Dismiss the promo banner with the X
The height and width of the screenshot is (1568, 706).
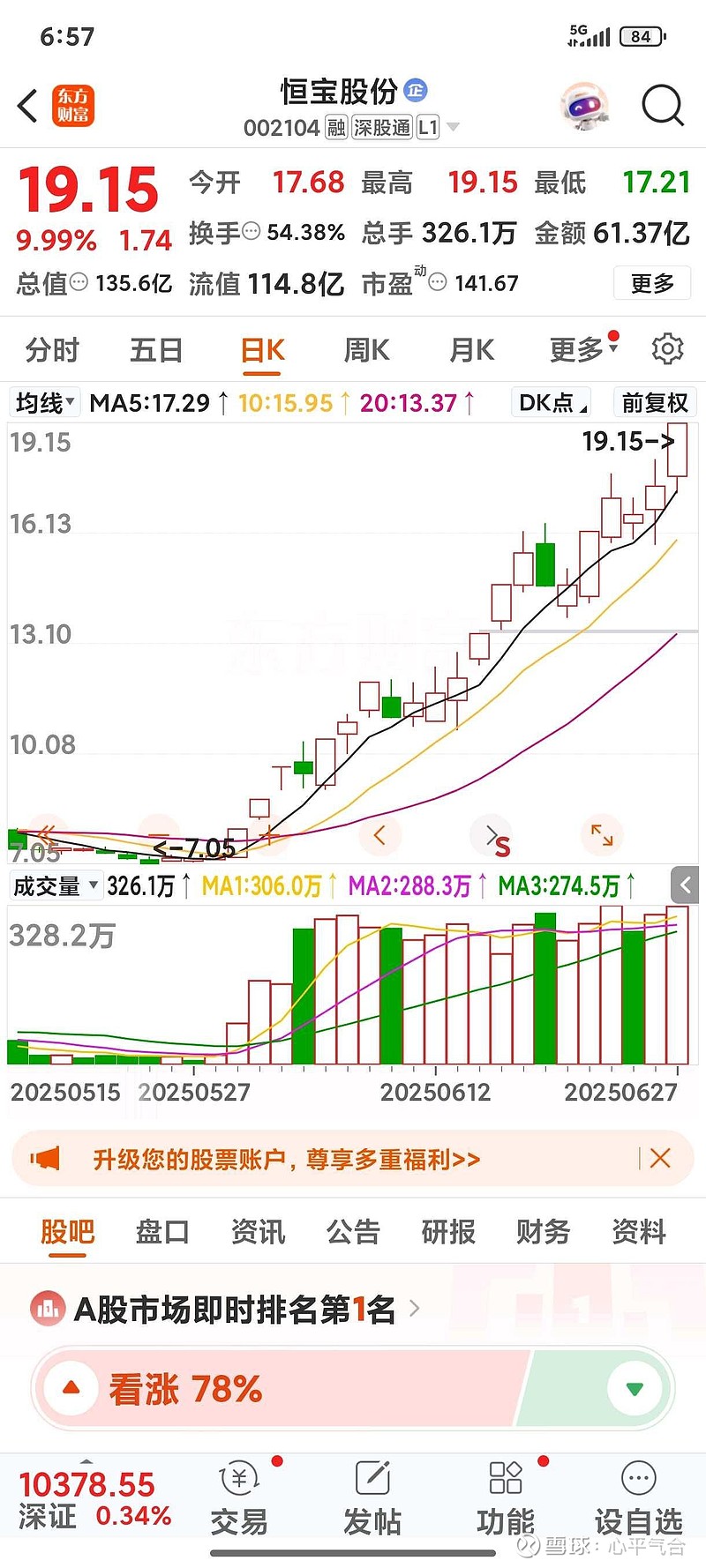[660, 1158]
